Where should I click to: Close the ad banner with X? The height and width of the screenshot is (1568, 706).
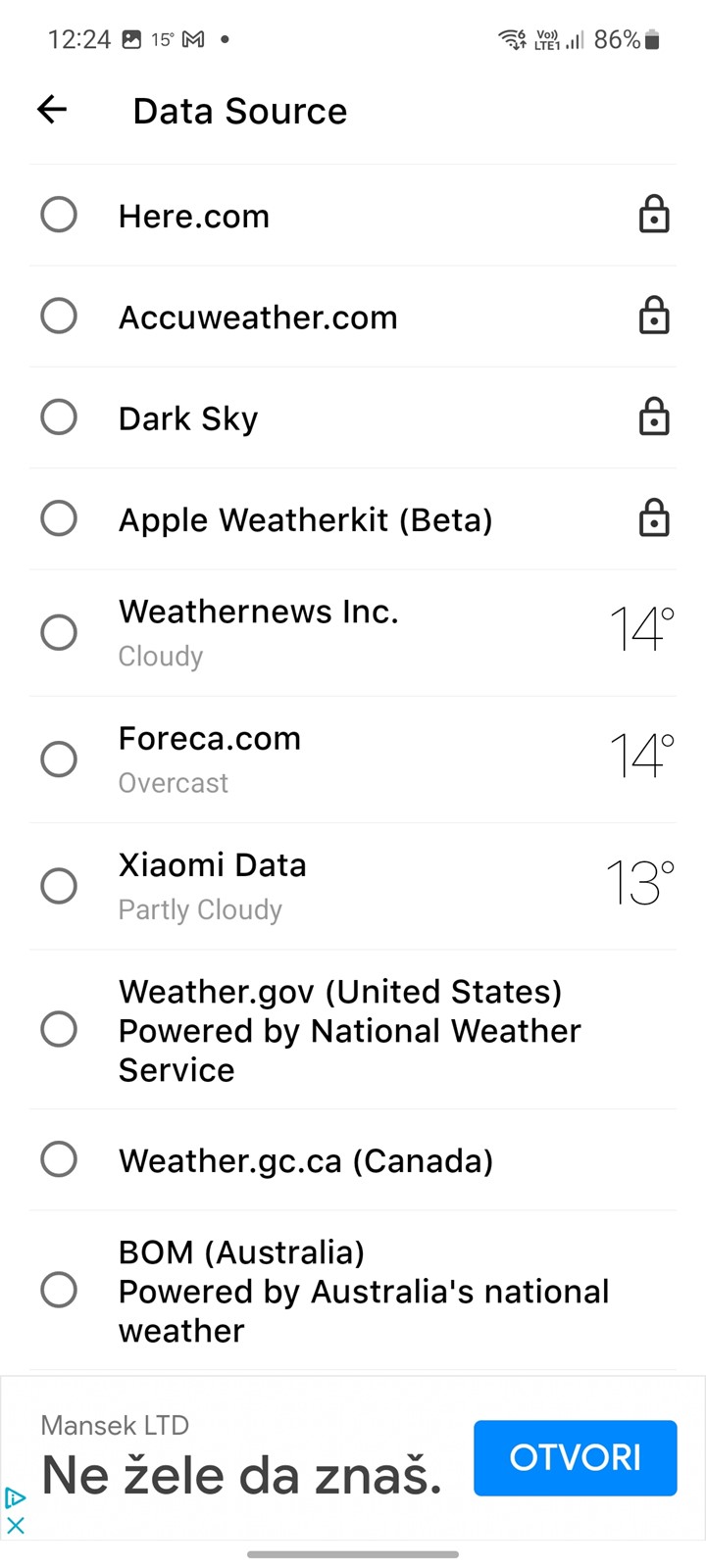pos(16,1525)
